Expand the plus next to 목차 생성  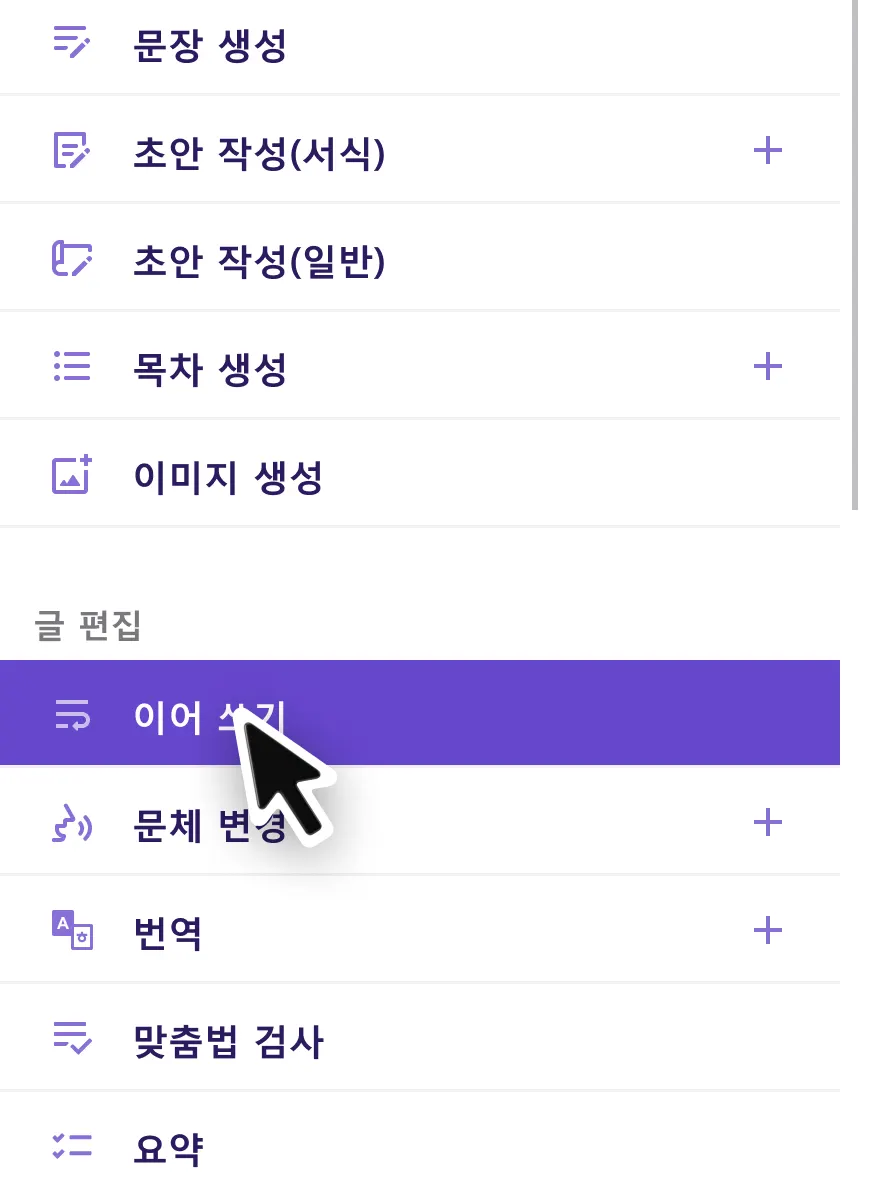tap(767, 367)
